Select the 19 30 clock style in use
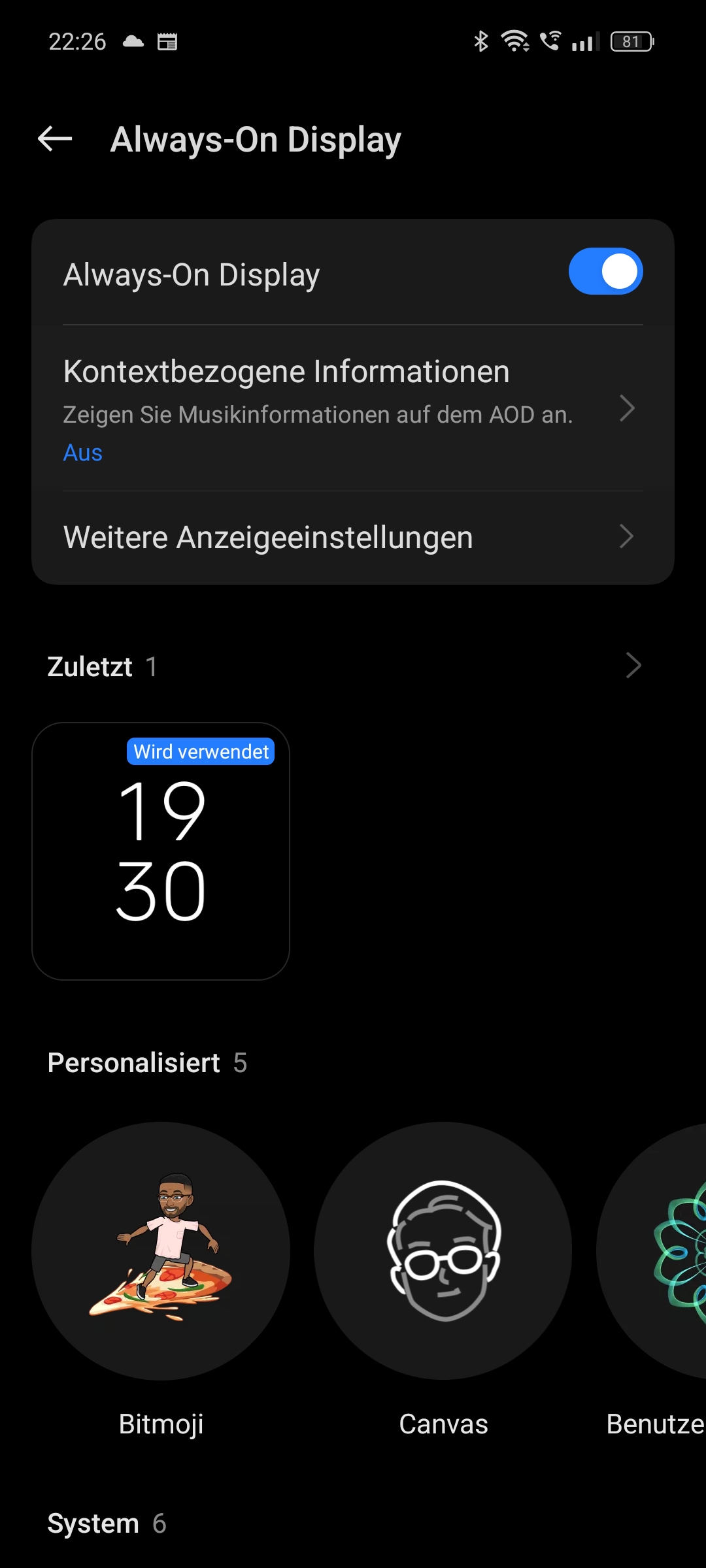The image size is (706, 1568). click(161, 851)
